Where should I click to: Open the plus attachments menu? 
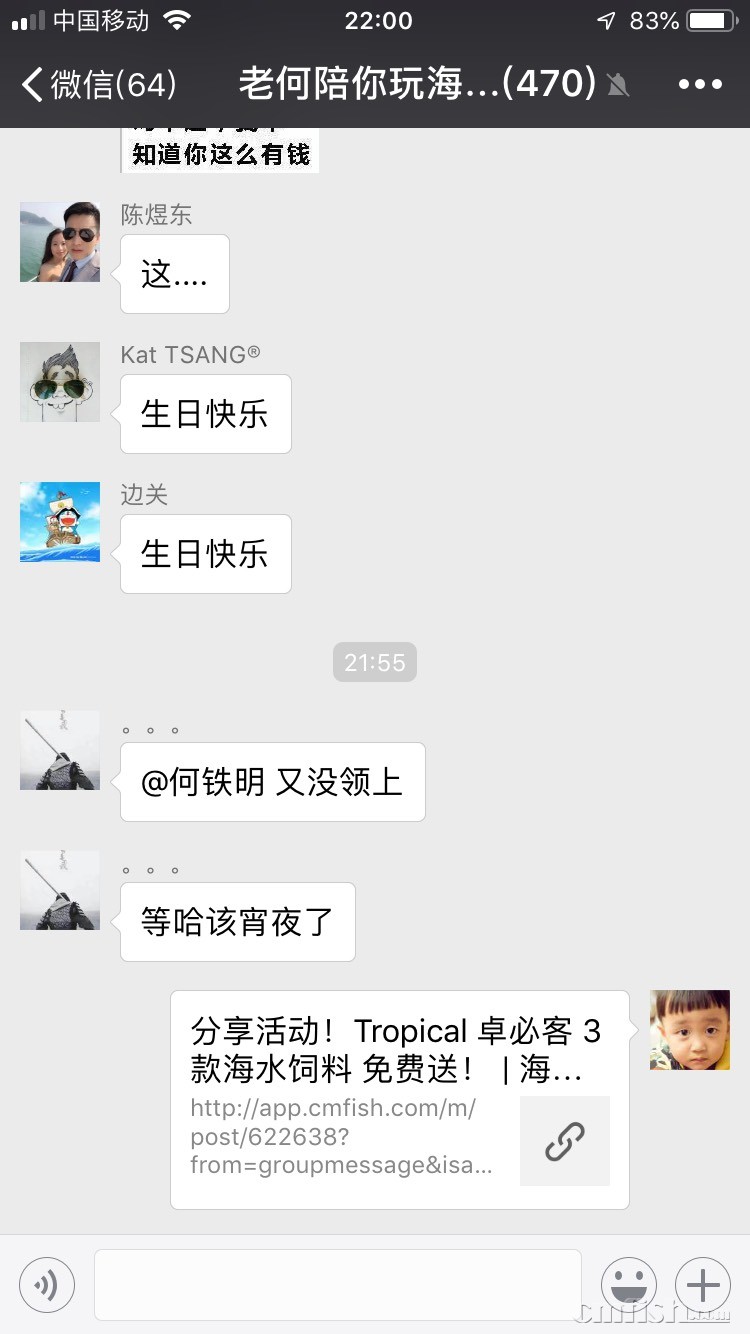point(703,1284)
